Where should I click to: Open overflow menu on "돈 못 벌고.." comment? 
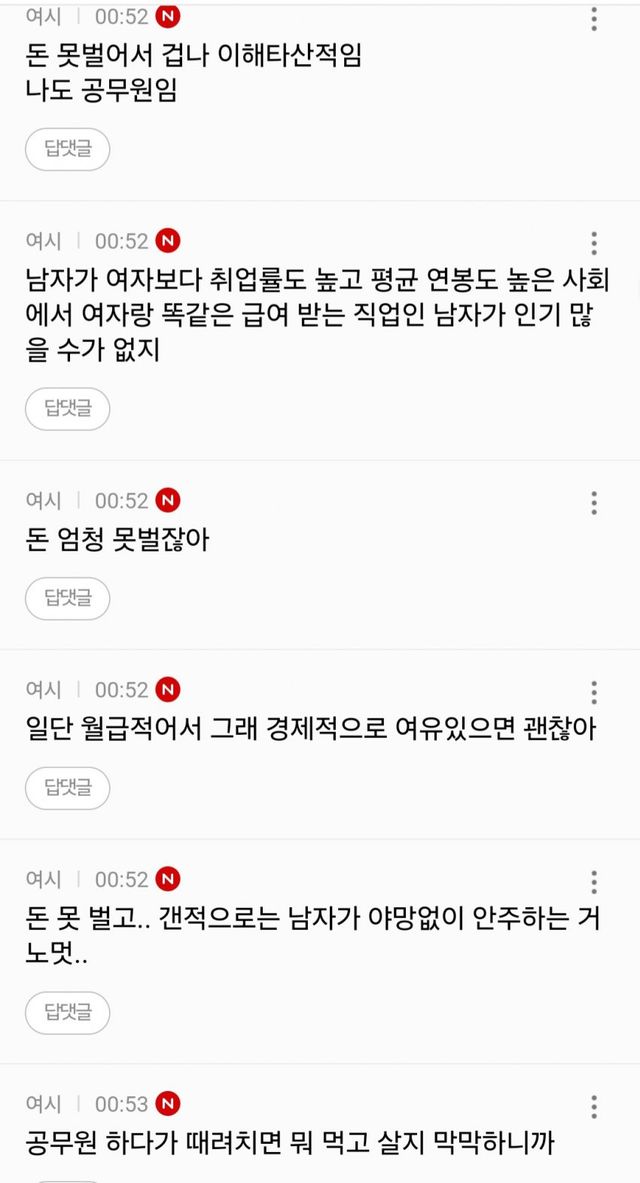tap(594, 882)
